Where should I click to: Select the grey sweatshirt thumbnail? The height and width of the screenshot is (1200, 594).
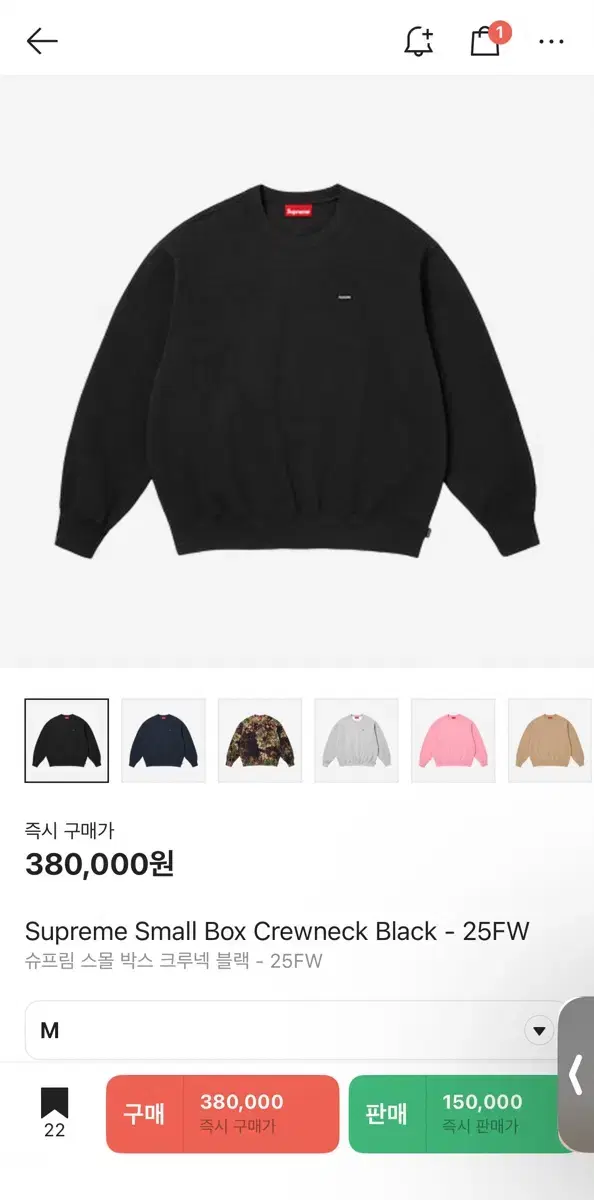point(357,740)
